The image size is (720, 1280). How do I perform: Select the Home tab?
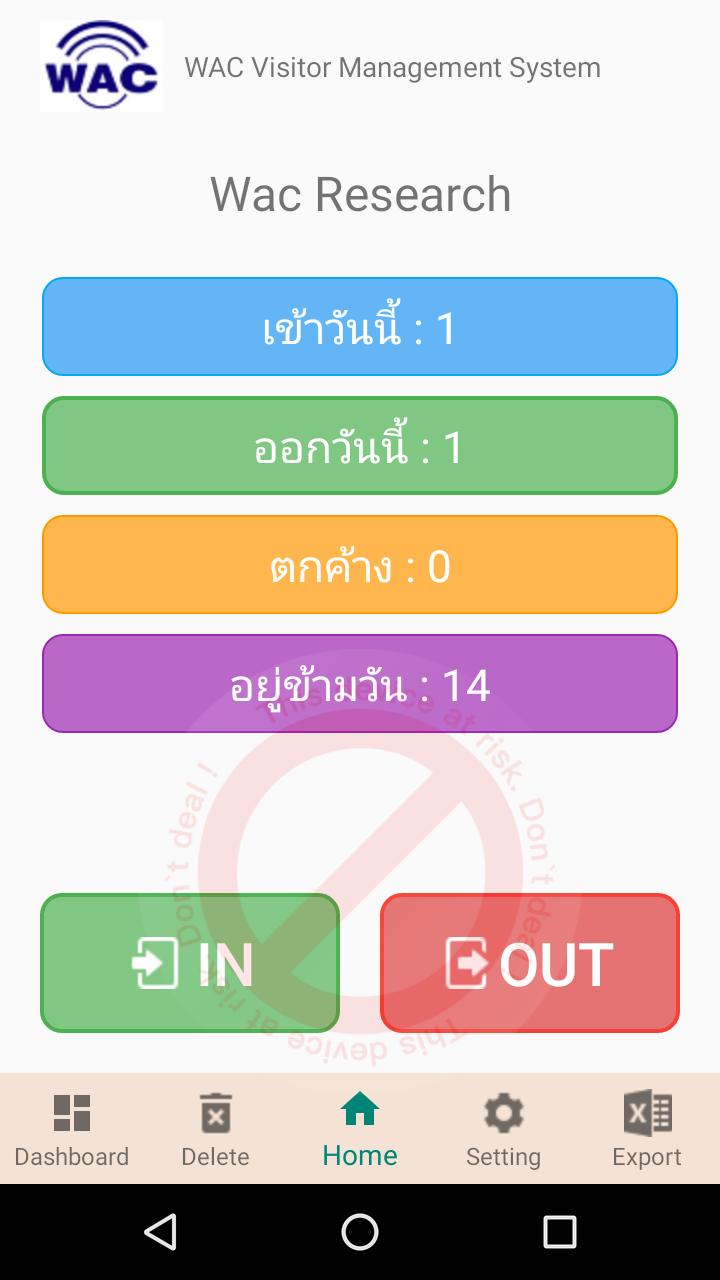[x=360, y=1130]
